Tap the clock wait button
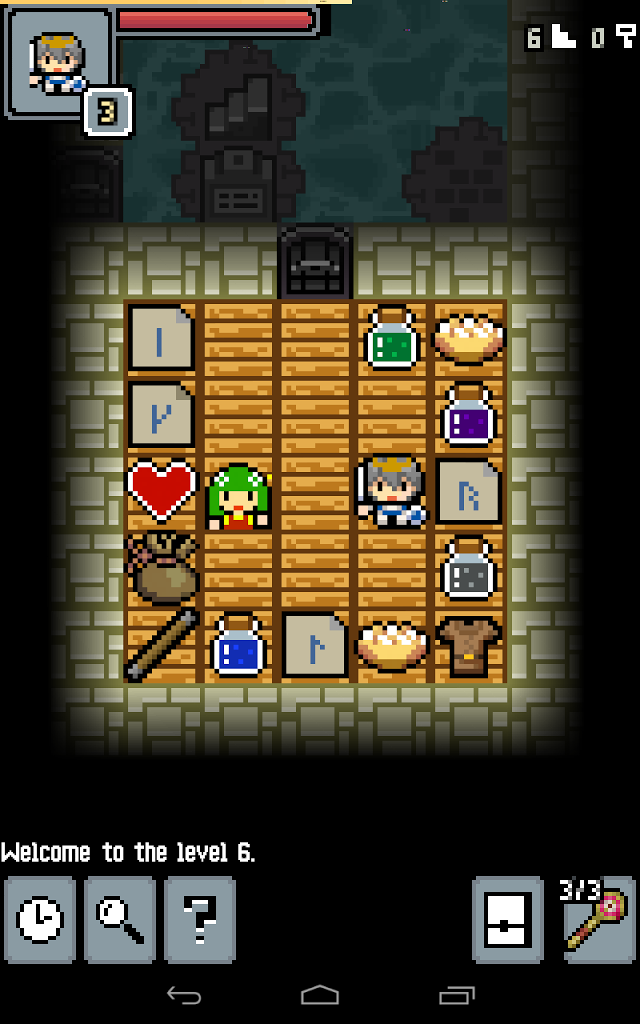This screenshot has width=640, height=1024. 40,919
